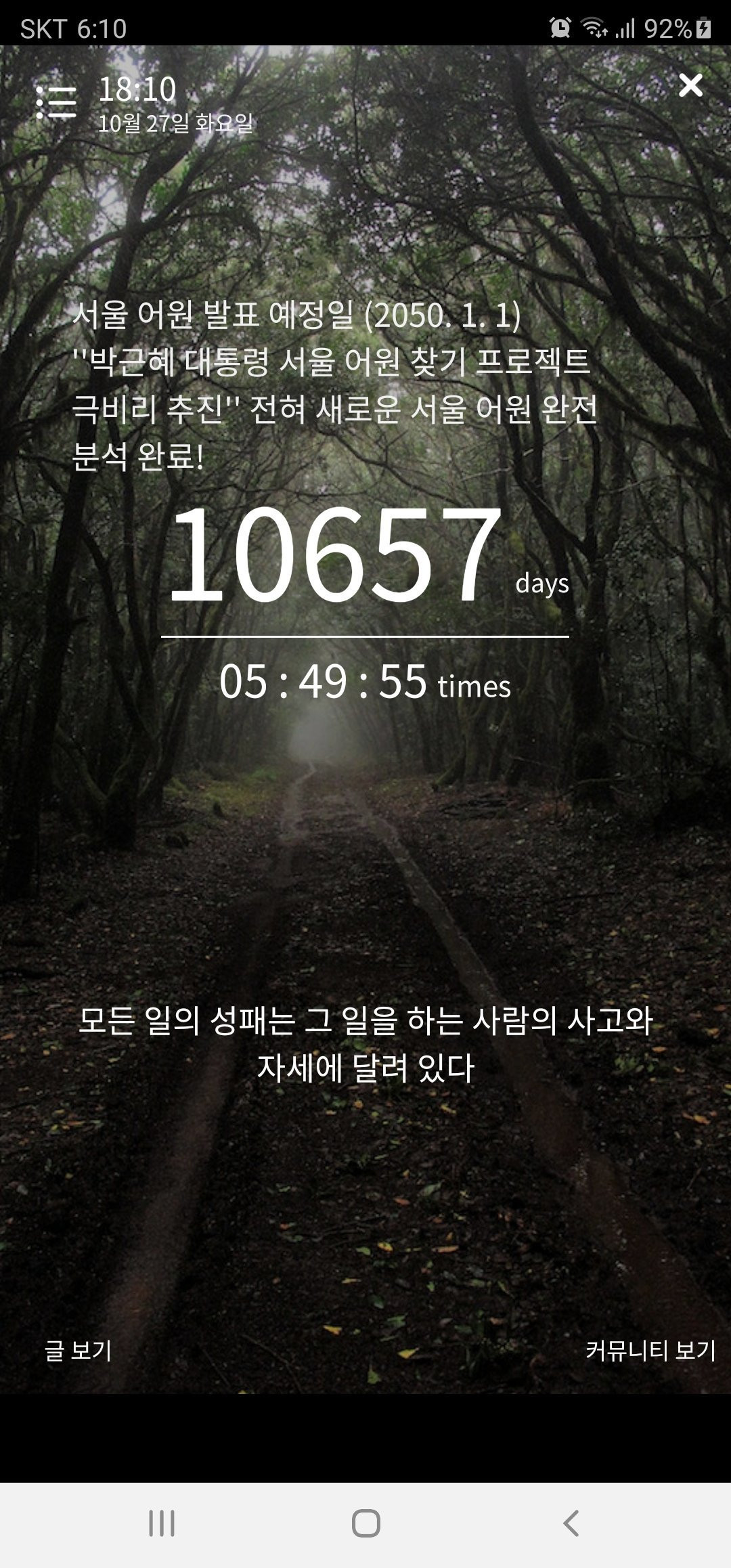Open 커뮤니티 보기 community view

(650, 1350)
